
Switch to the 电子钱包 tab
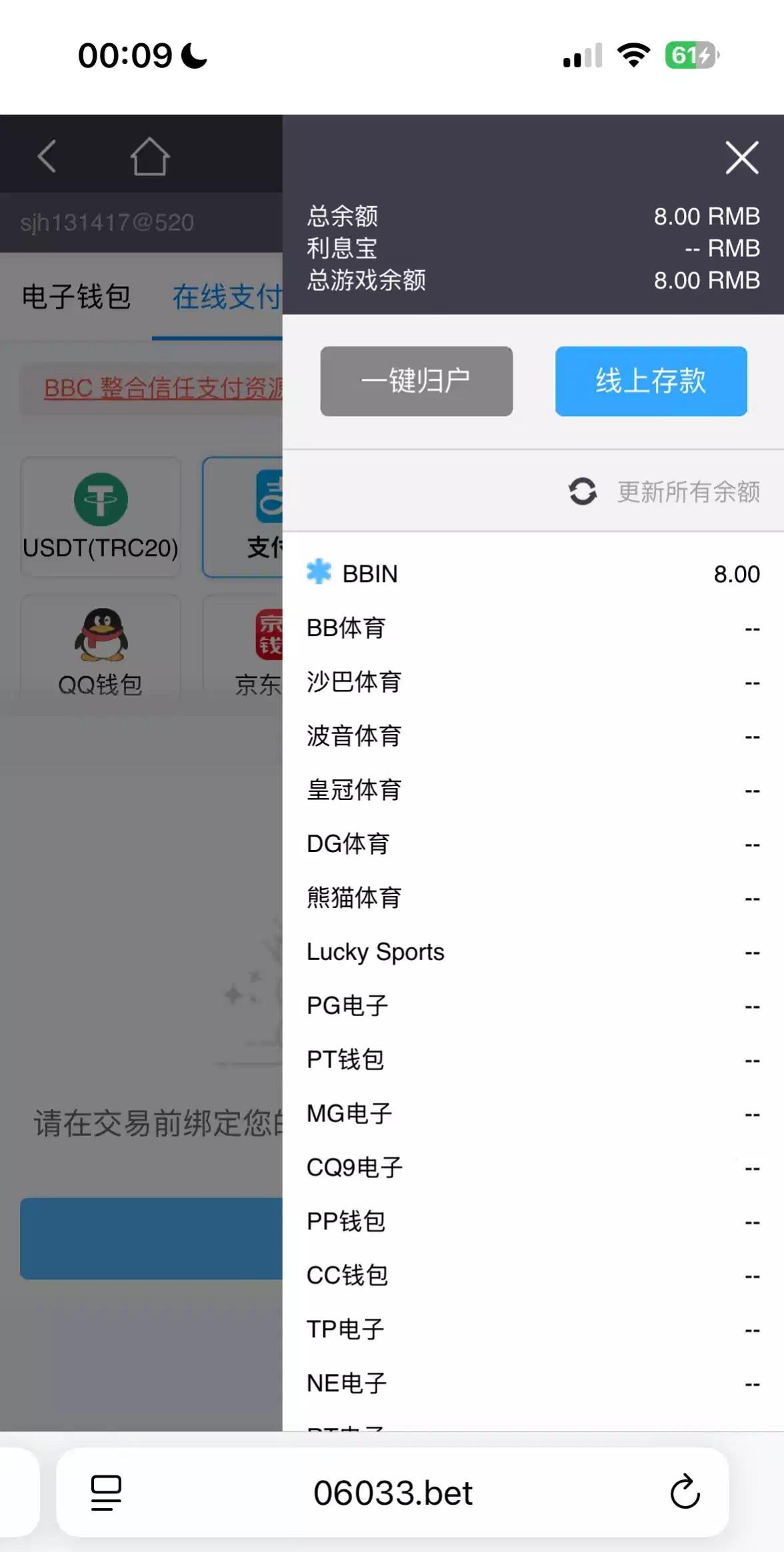click(76, 297)
